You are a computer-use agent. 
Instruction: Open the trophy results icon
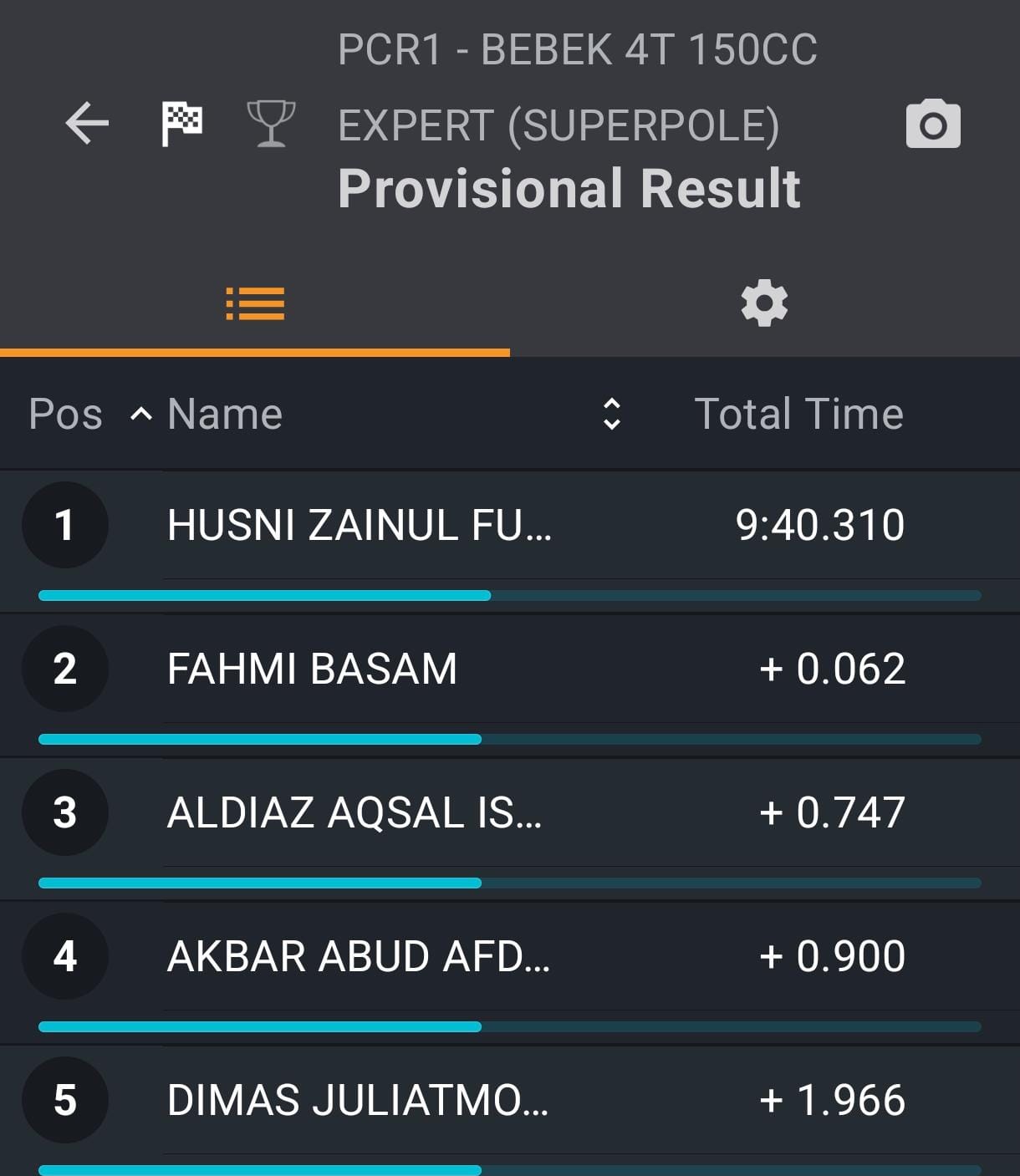pyautogui.click(x=272, y=125)
